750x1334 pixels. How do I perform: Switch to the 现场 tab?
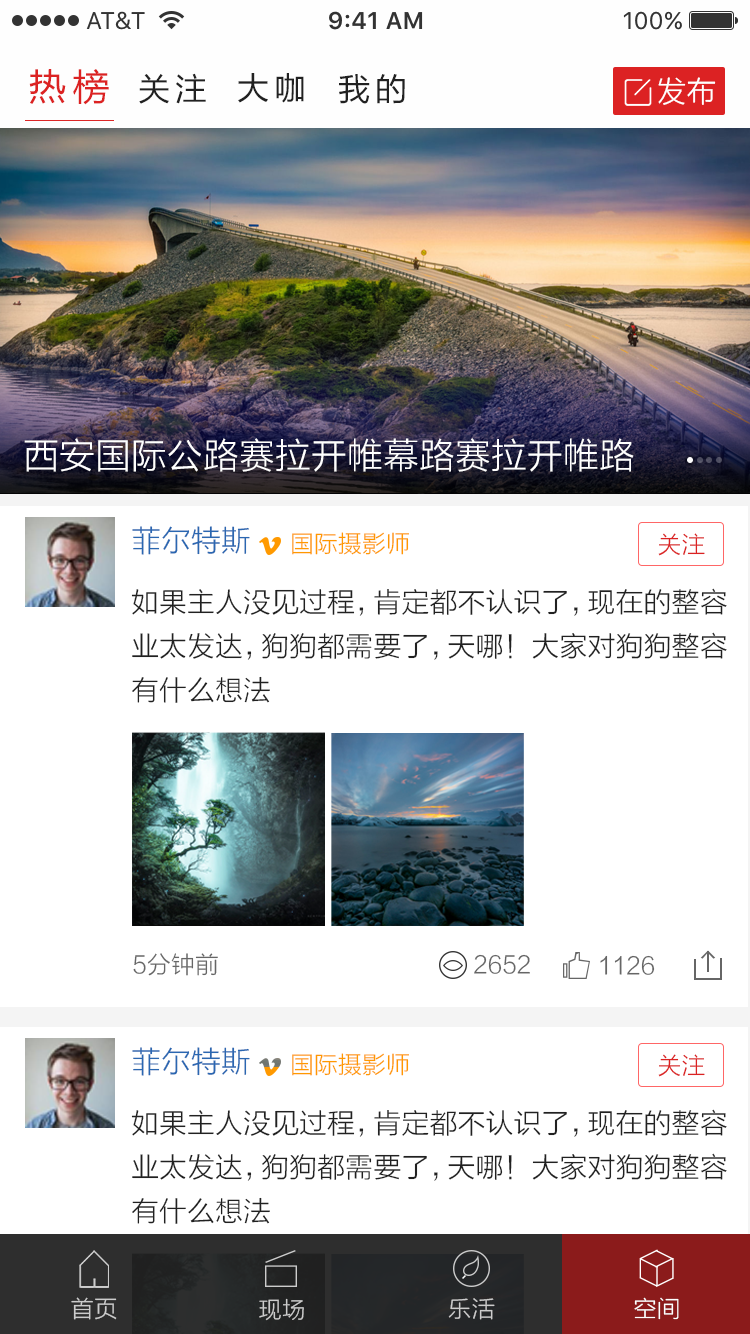[281, 1285]
